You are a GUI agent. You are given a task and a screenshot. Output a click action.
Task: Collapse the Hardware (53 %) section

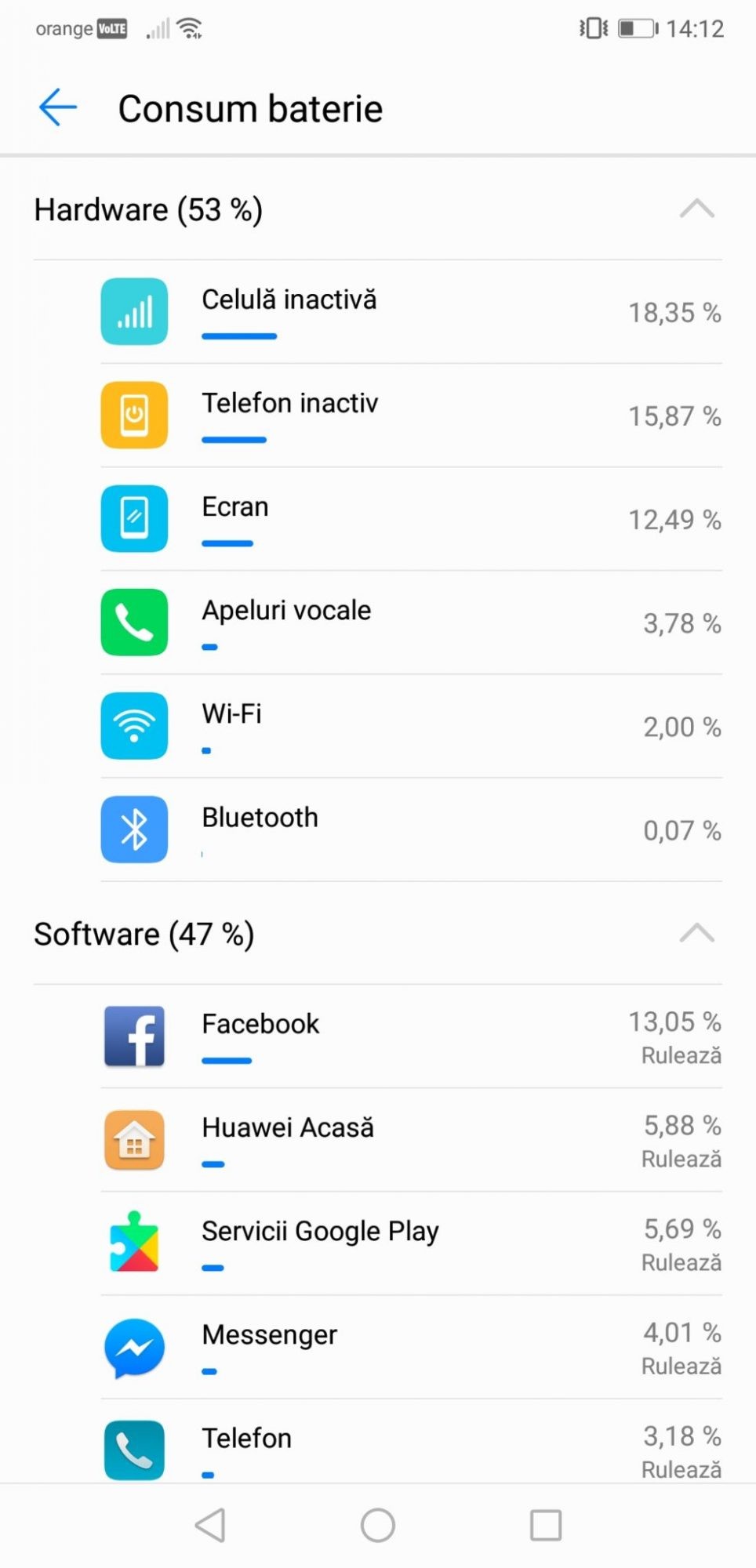coord(696,209)
